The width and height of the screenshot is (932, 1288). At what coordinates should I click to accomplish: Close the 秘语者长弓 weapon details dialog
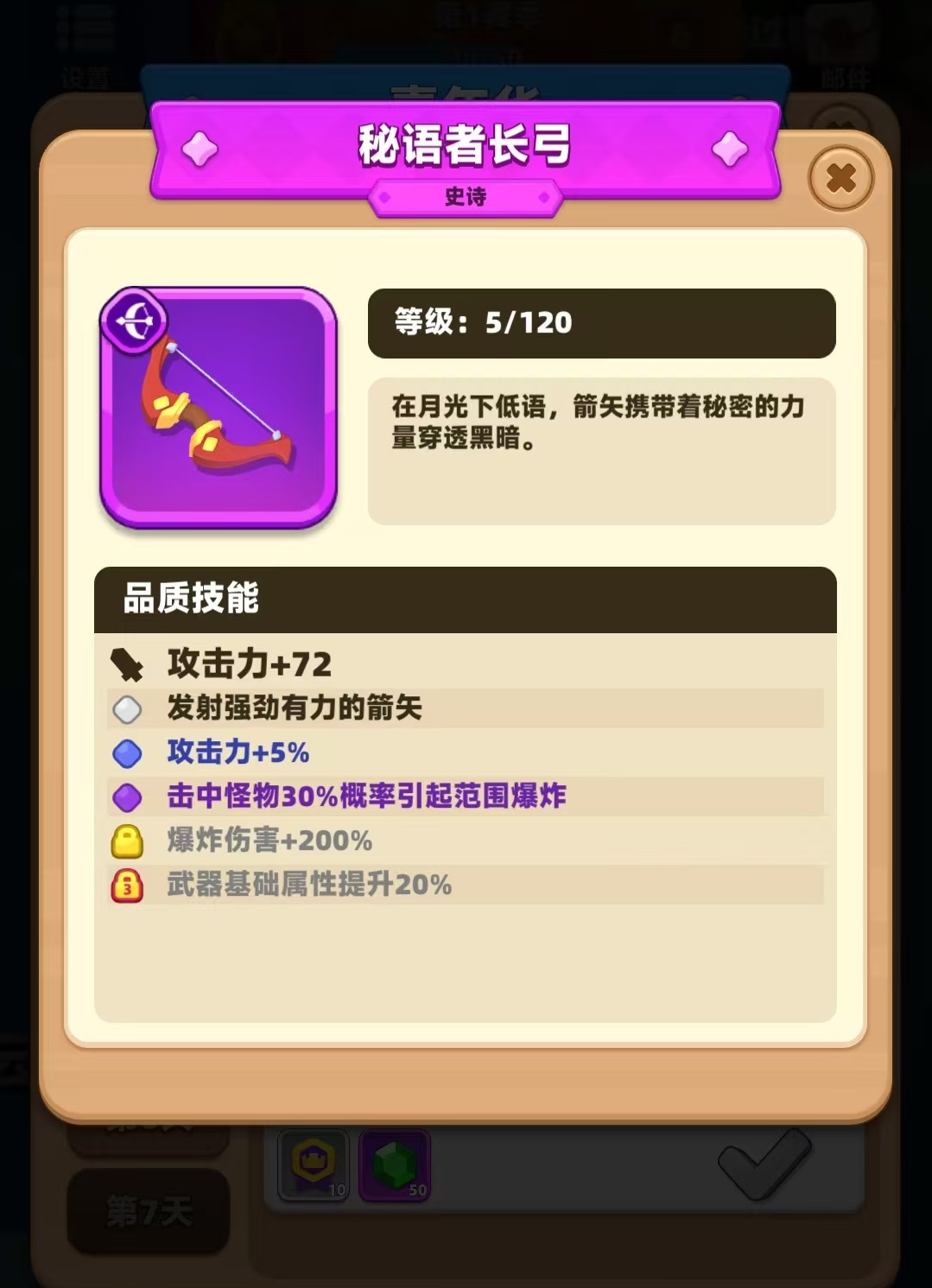coord(840,179)
